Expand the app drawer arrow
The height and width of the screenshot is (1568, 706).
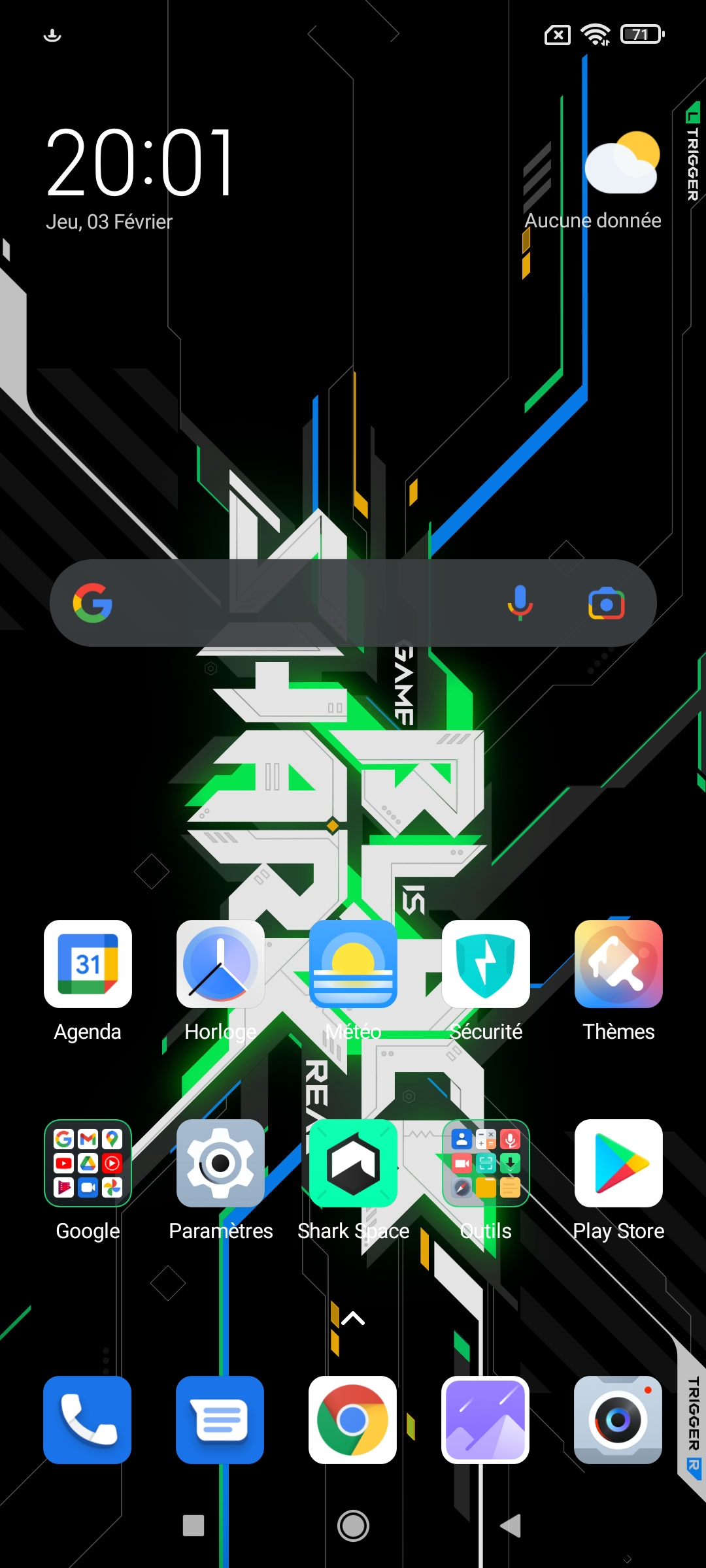click(353, 1318)
